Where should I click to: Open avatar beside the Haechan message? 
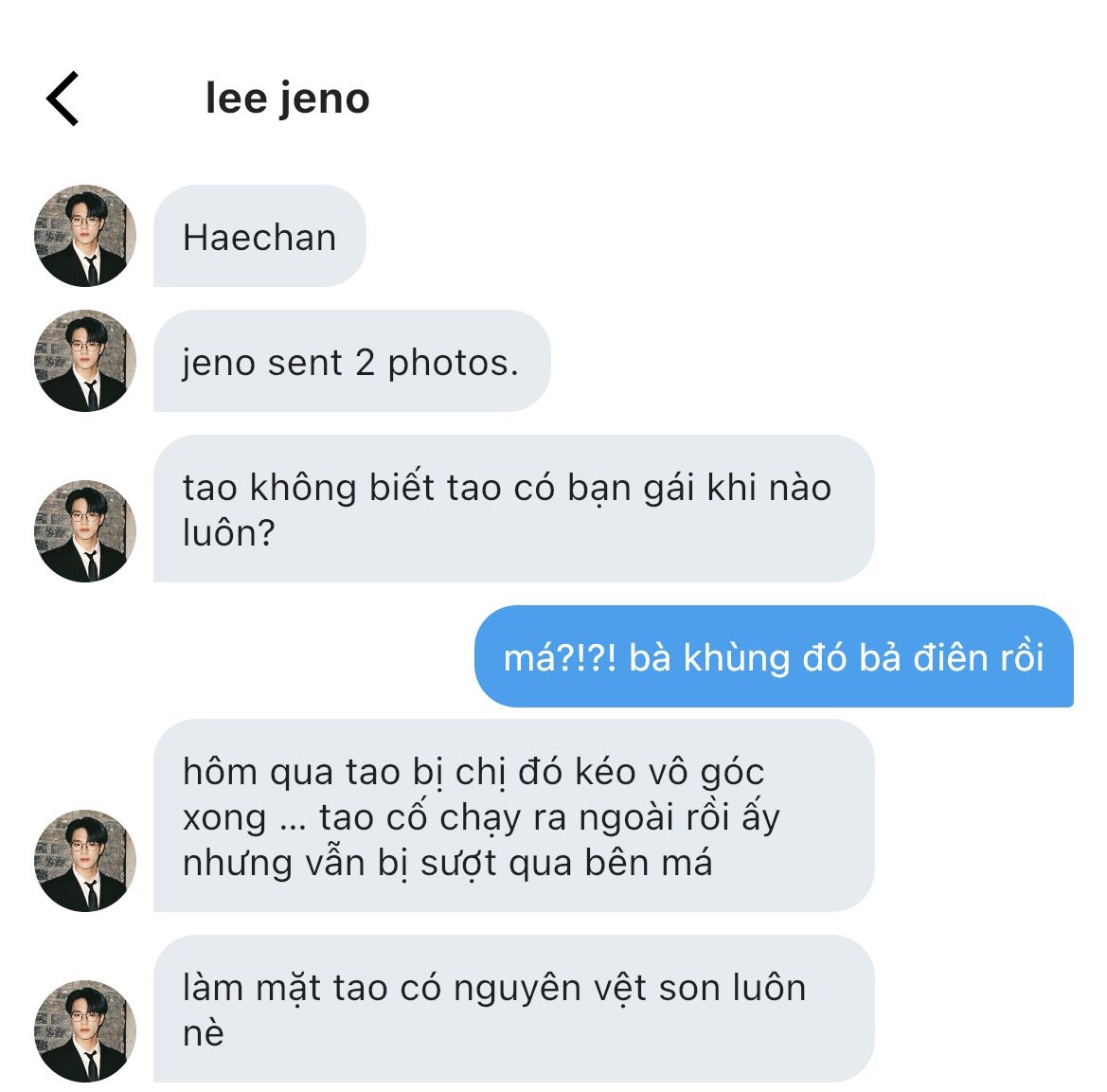tap(85, 236)
